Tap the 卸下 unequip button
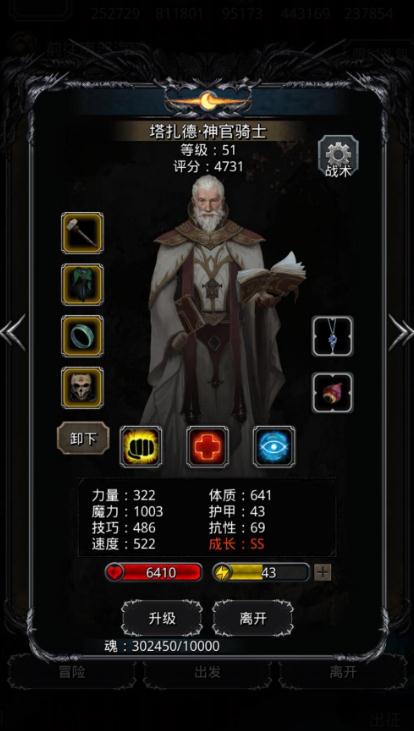The height and width of the screenshot is (731, 414). (83, 439)
